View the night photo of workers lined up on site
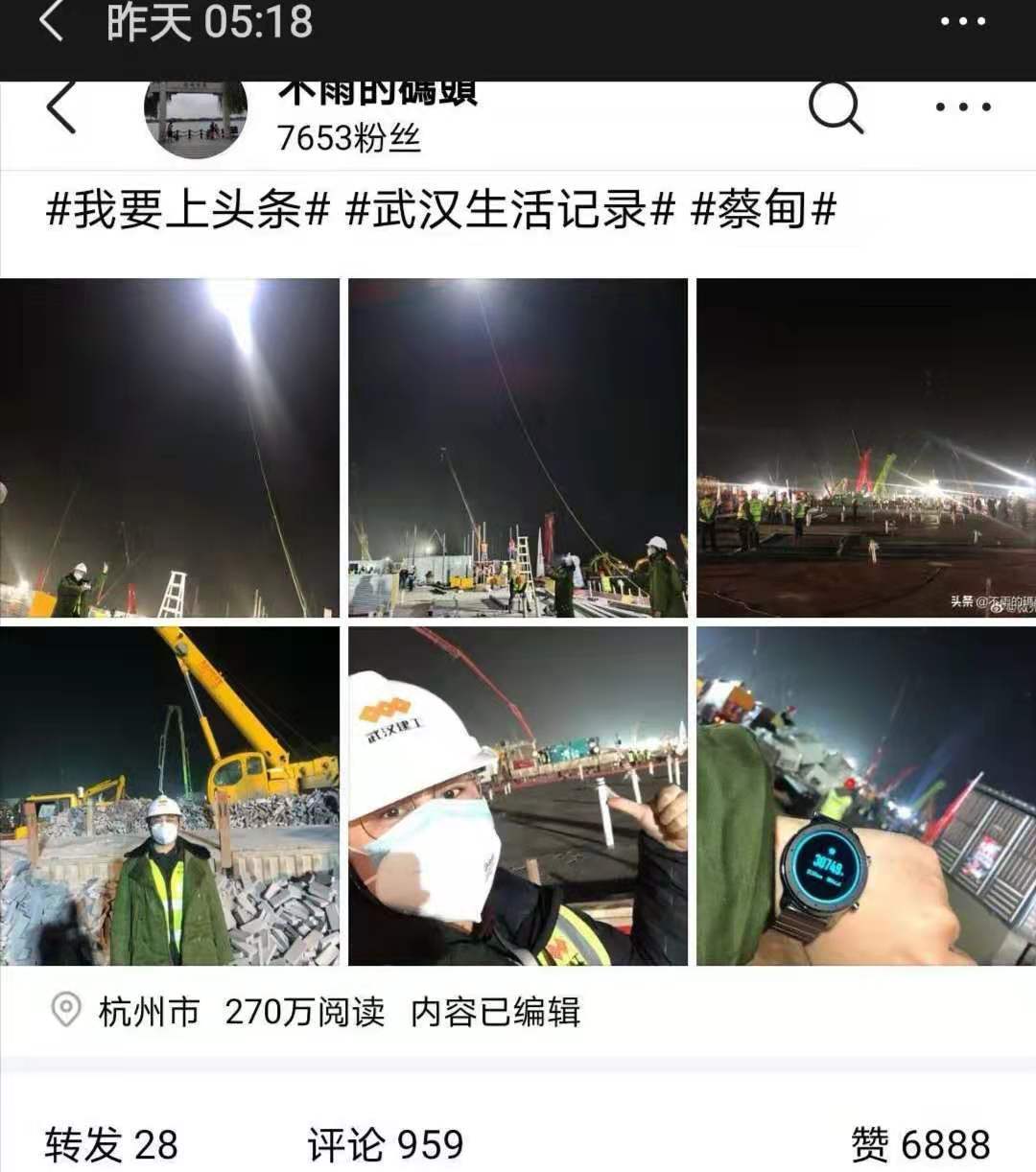Image resolution: width=1036 pixels, height=1172 pixels. point(865,448)
